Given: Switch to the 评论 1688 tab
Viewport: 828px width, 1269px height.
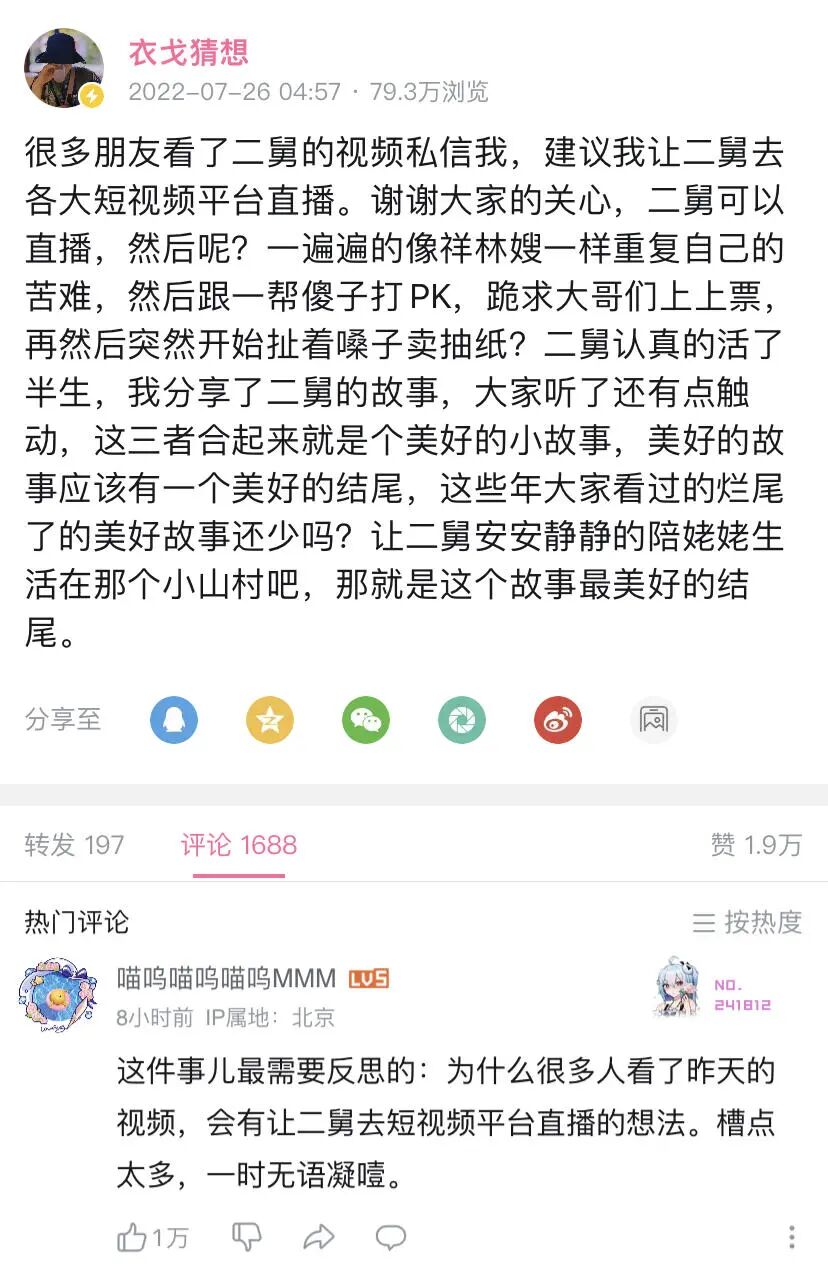Looking at the screenshot, I should pos(240,845).
